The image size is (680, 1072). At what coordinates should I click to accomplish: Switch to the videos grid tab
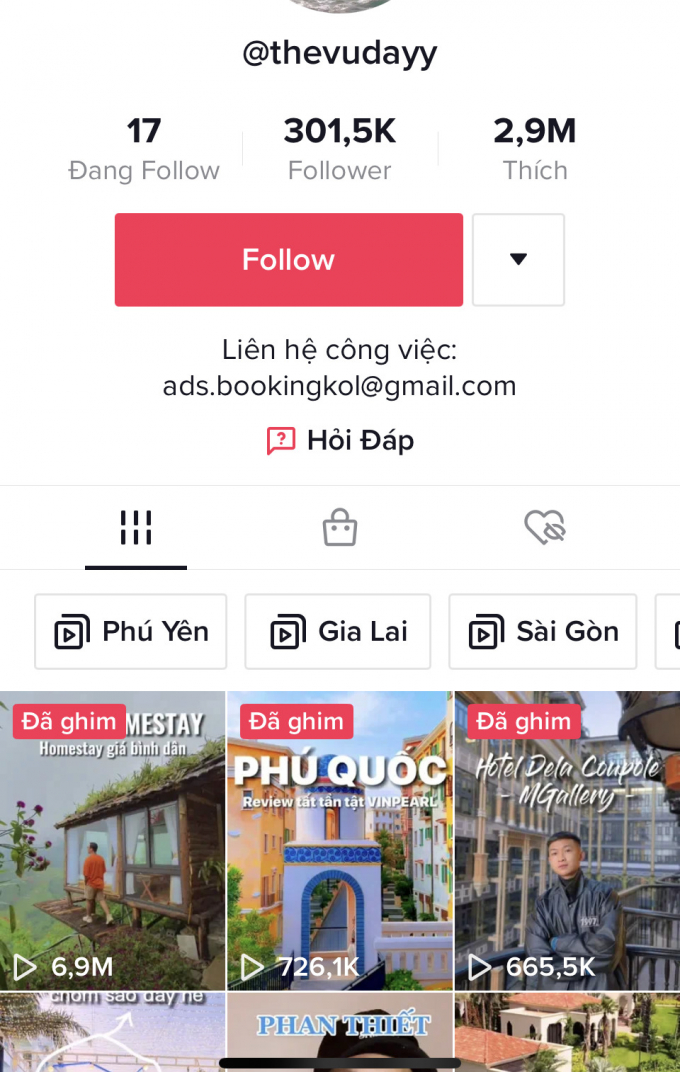pos(136,527)
